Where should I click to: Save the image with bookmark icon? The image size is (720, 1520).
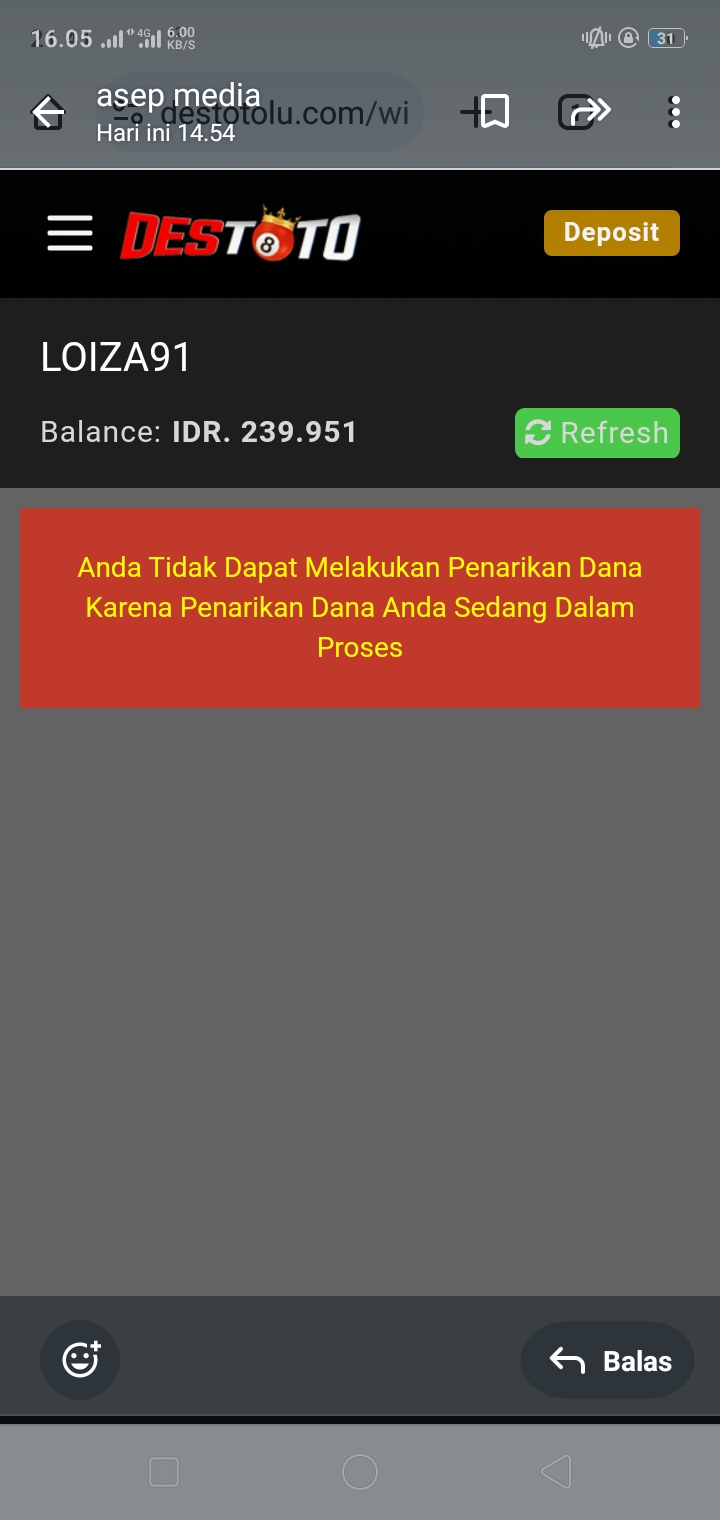[486, 112]
